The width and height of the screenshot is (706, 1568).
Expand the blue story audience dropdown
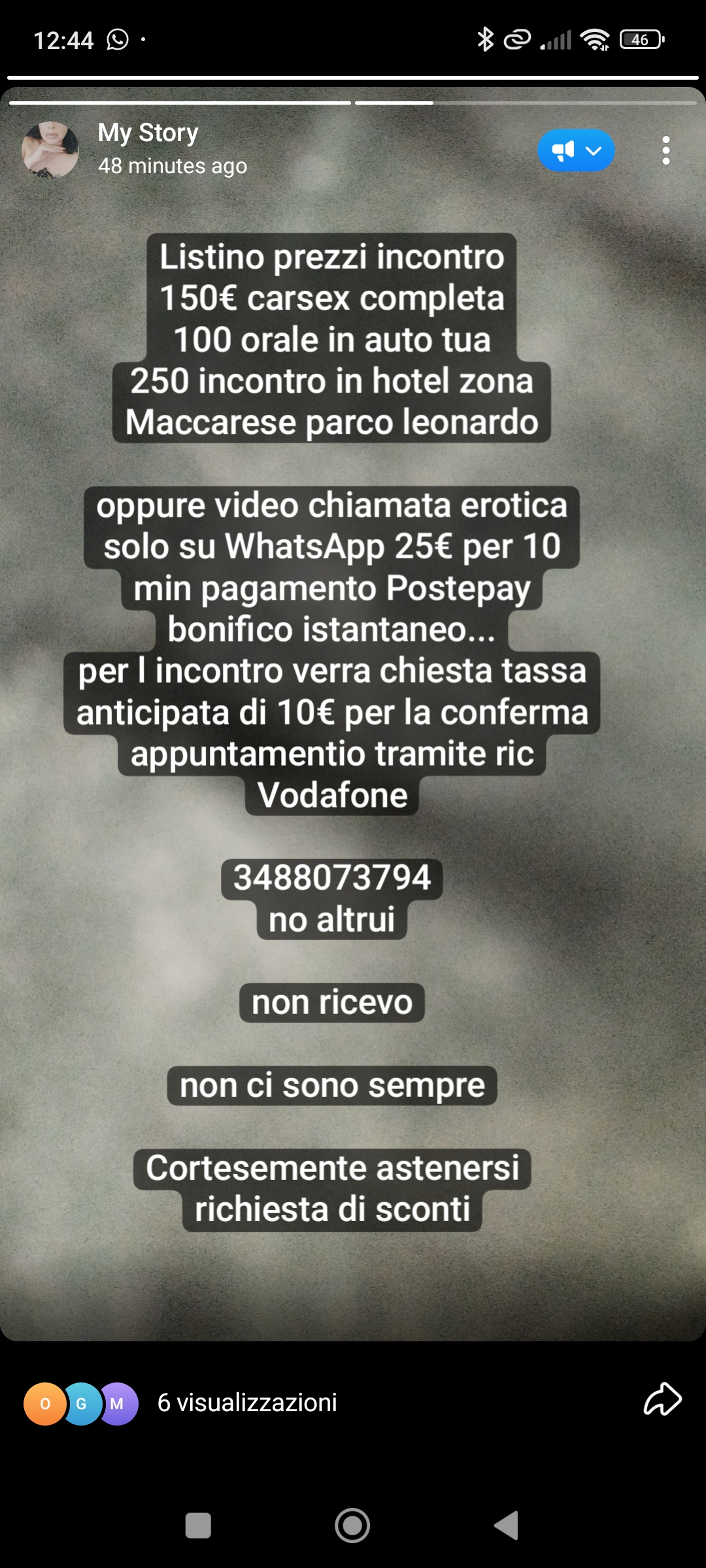(x=576, y=151)
